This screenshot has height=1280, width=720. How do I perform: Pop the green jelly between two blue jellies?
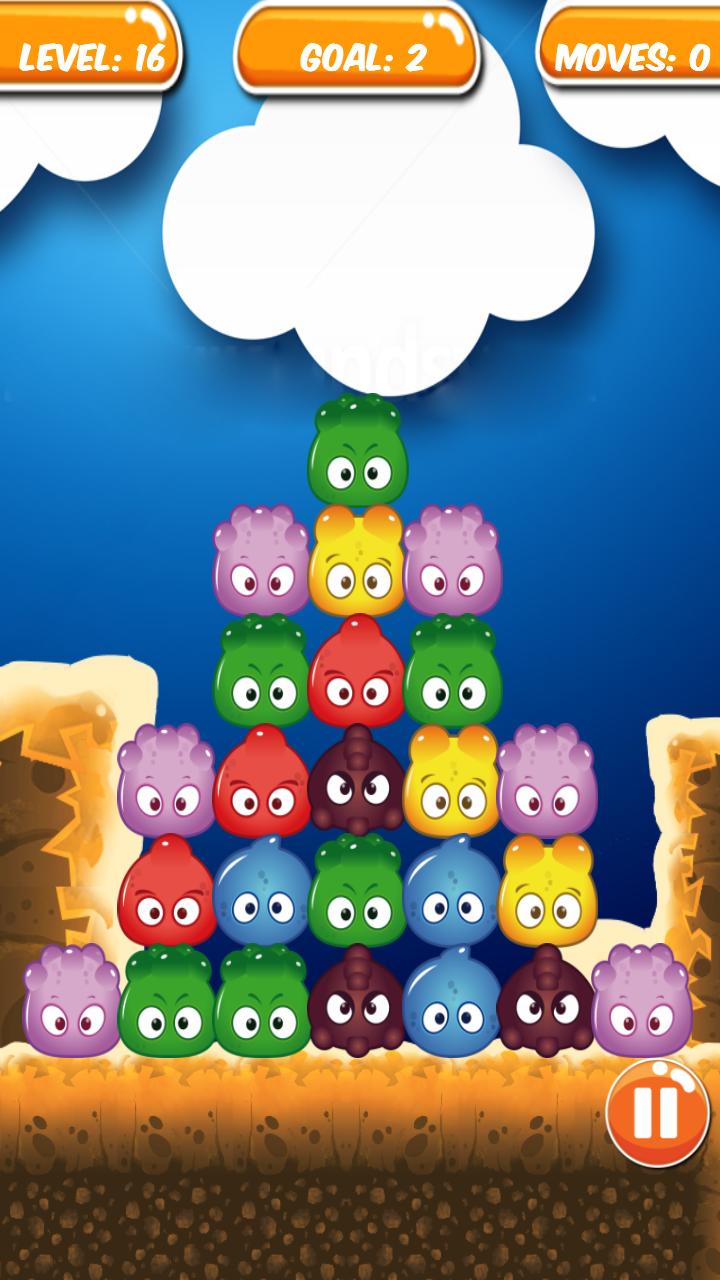tap(357, 892)
